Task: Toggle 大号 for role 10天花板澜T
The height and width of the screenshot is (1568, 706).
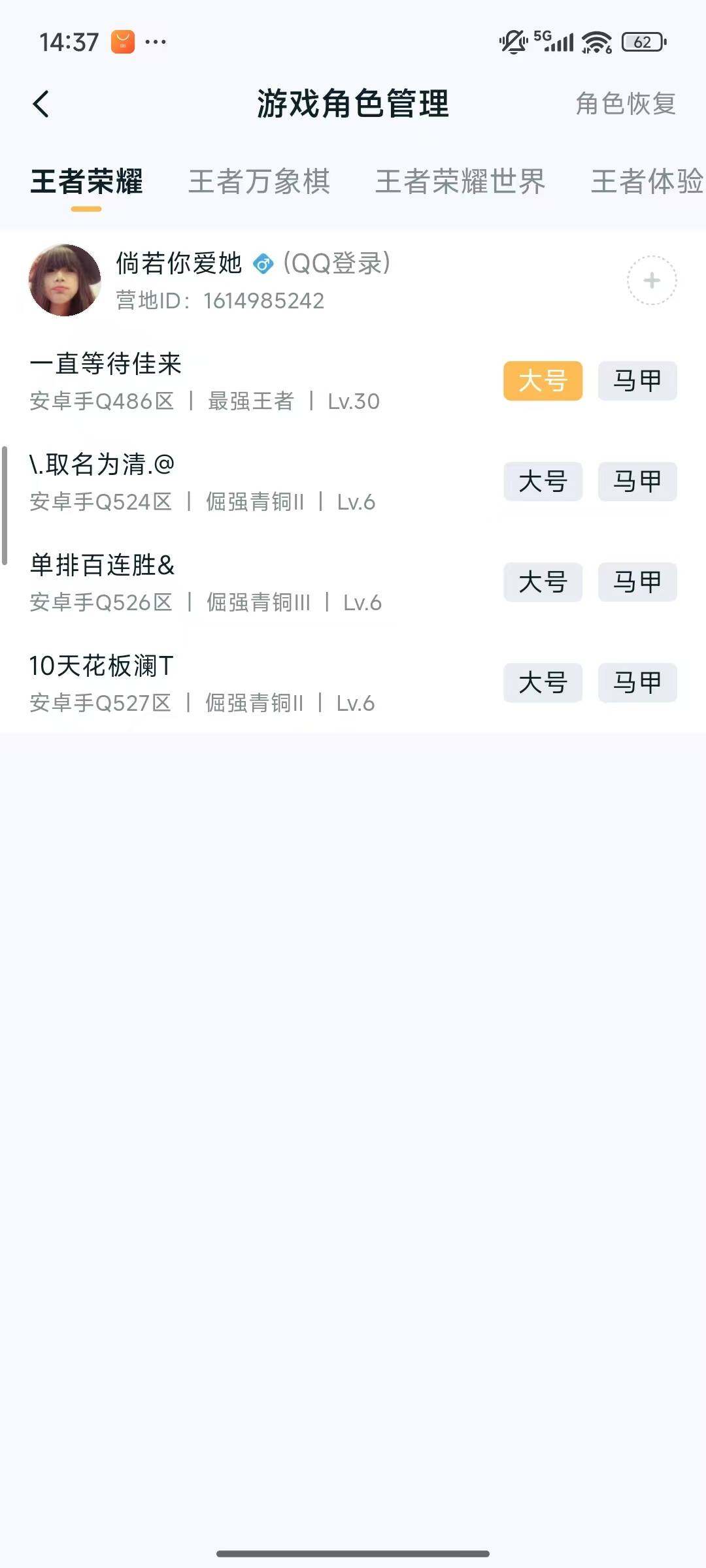Action: pyautogui.click(x=544, y=683)
